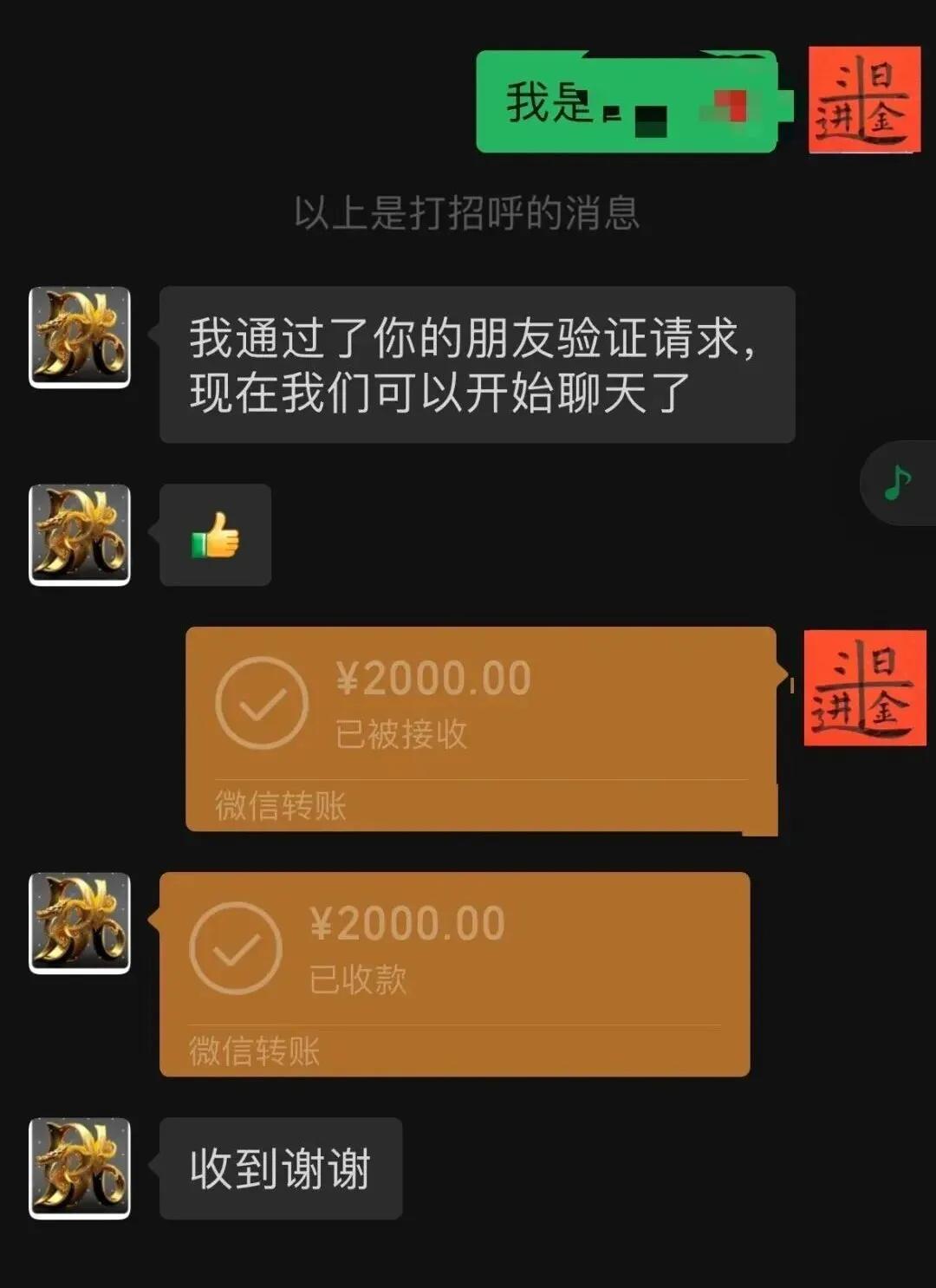Open contact's avatar beside 收到谢谢 message
The width and height of the screenshot is (936, 1288).
[80, 1168]
